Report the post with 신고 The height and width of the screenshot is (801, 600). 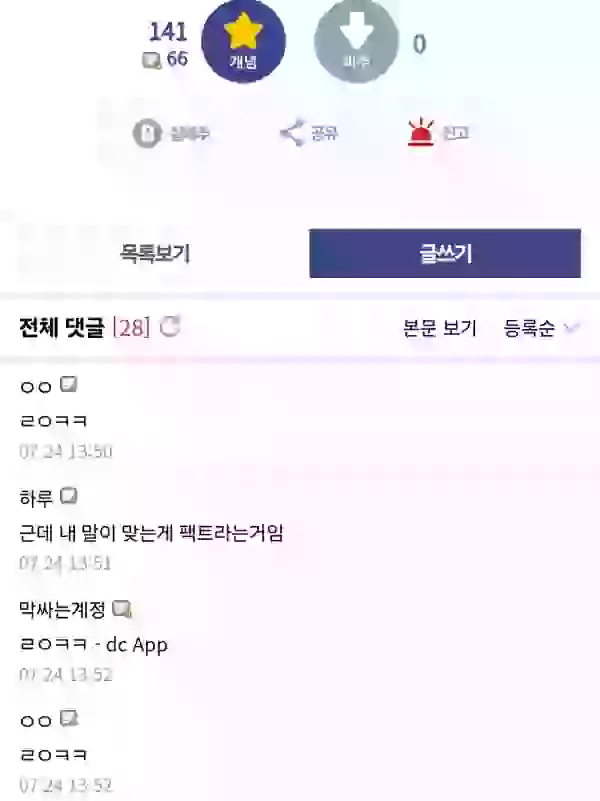coord(439,133)
